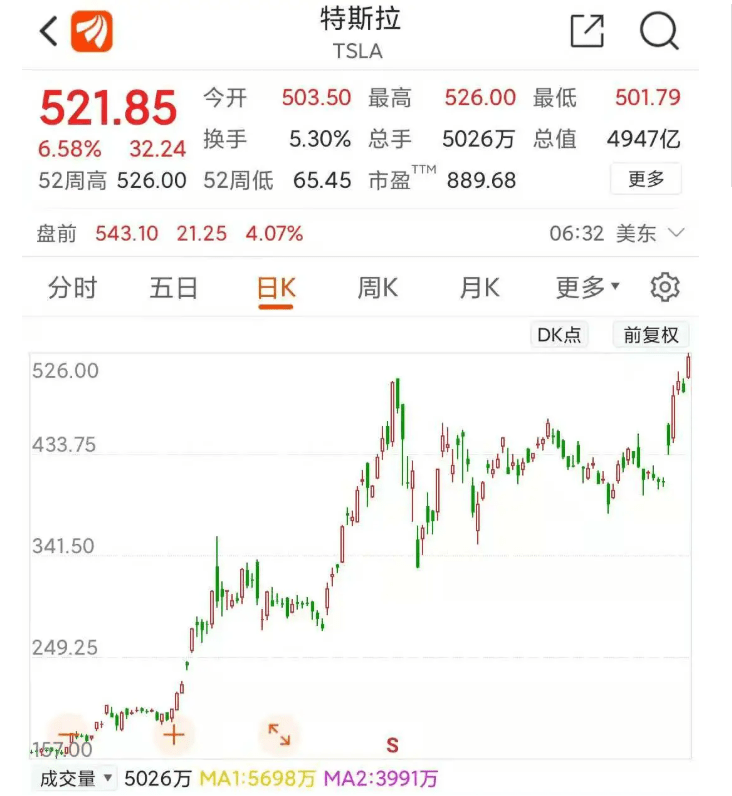Screen dimensions: 732x796
Task: Select the crosshair drawing tool on the chart
Action: [172, 735]
